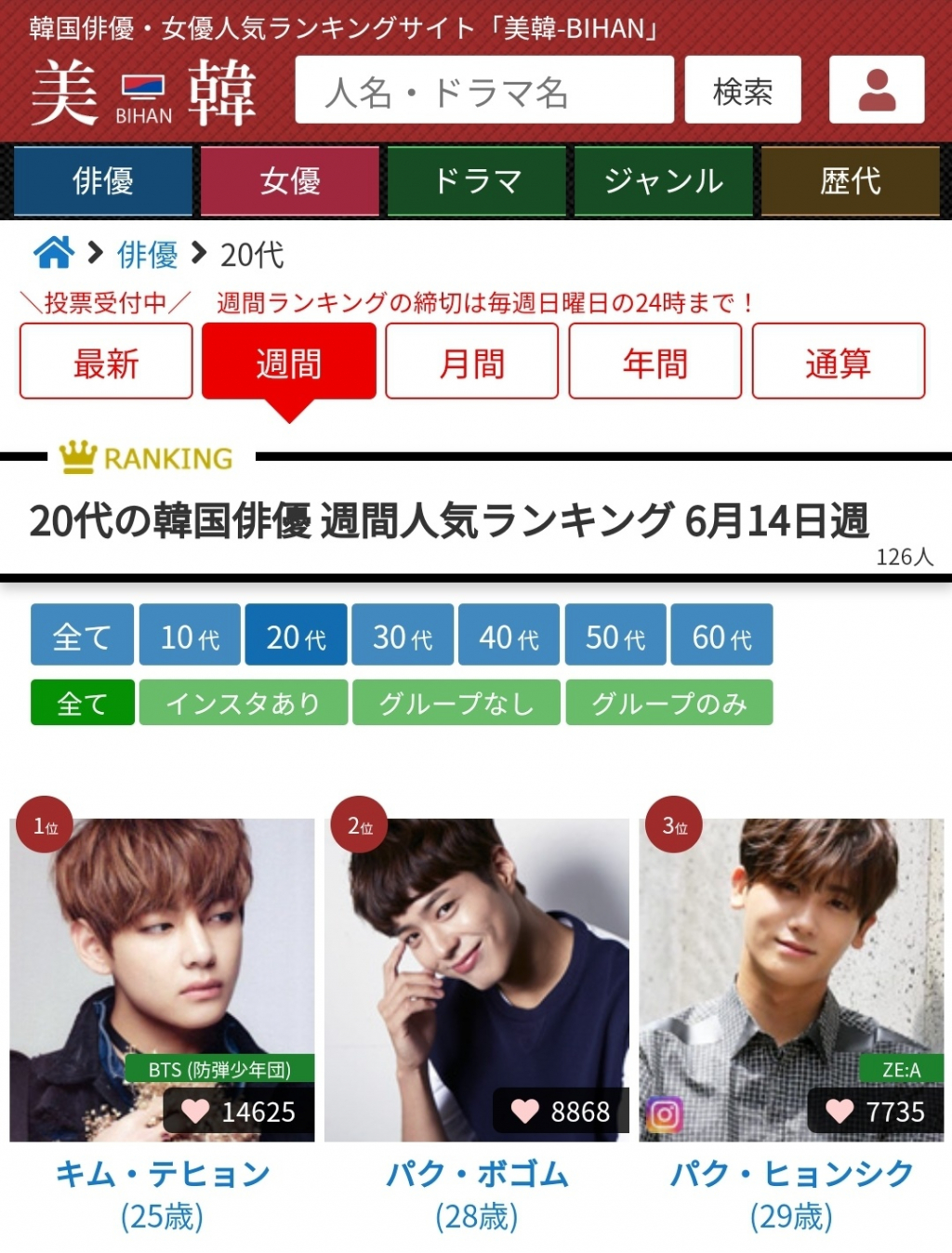Image resolution: width=952 pixels, height=1253 pixels.
Task: Tap the 検索 search button
Action: 742,90
